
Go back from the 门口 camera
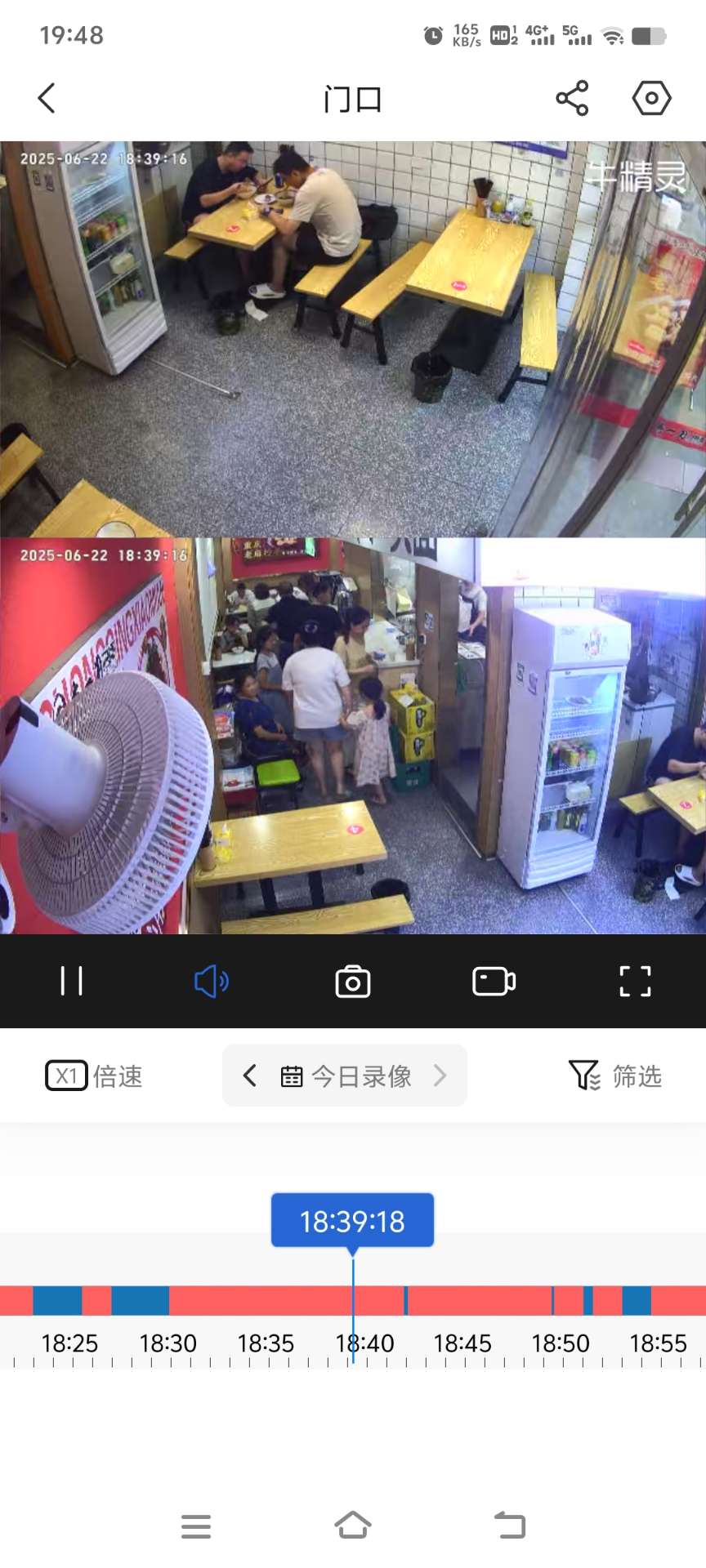47,98
